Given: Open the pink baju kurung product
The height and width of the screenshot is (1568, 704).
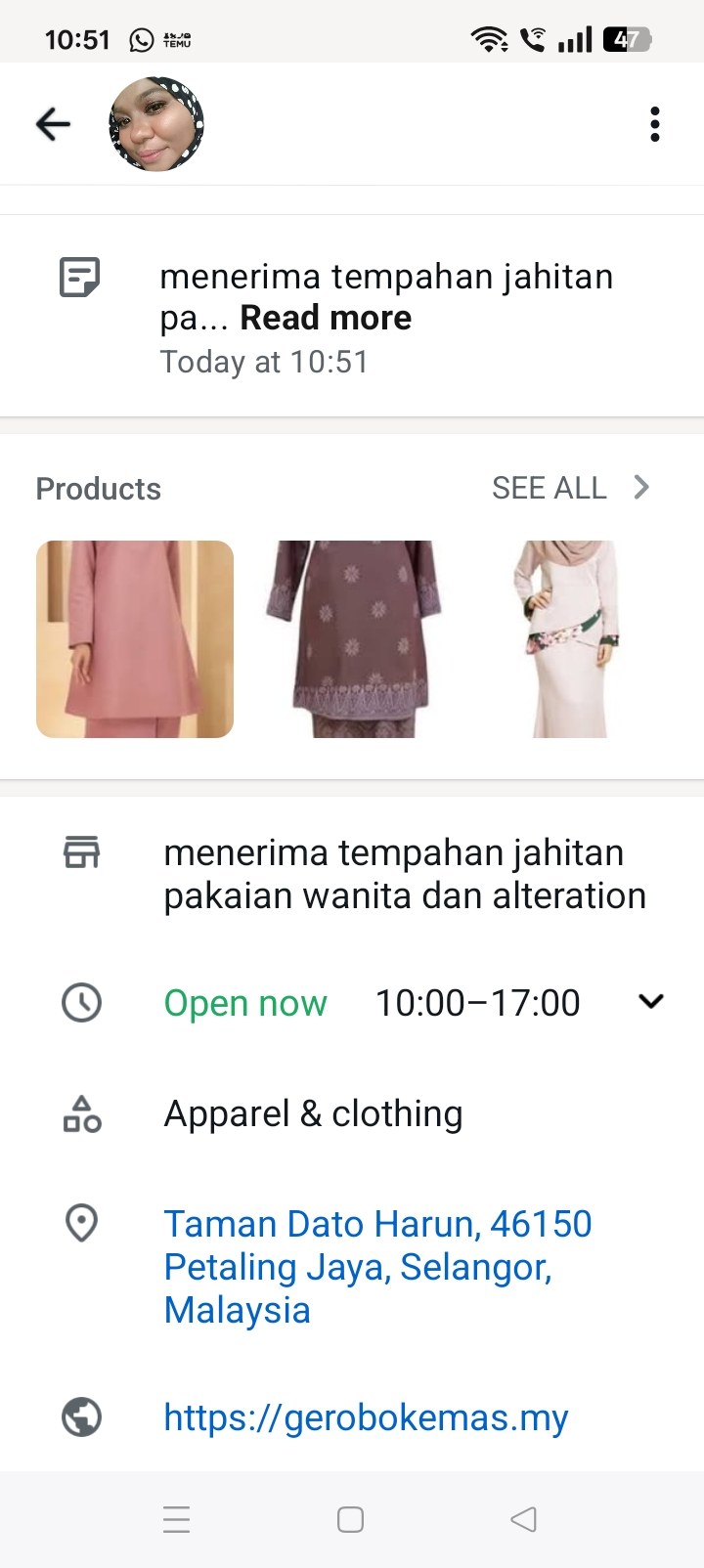Looking at the screenshot, I should pos(135,639).
